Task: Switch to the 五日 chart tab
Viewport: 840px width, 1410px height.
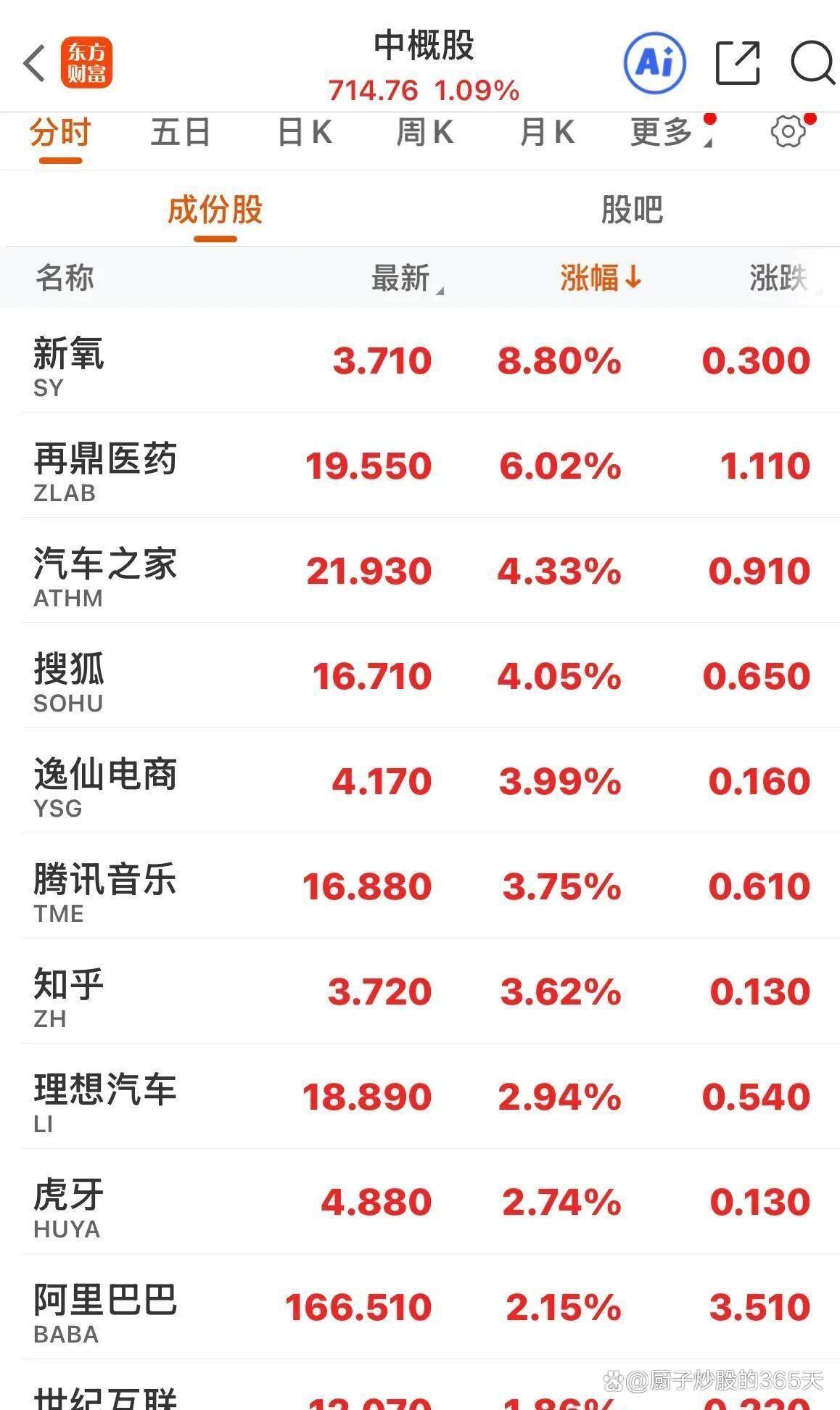Action: tap(180, 133)
